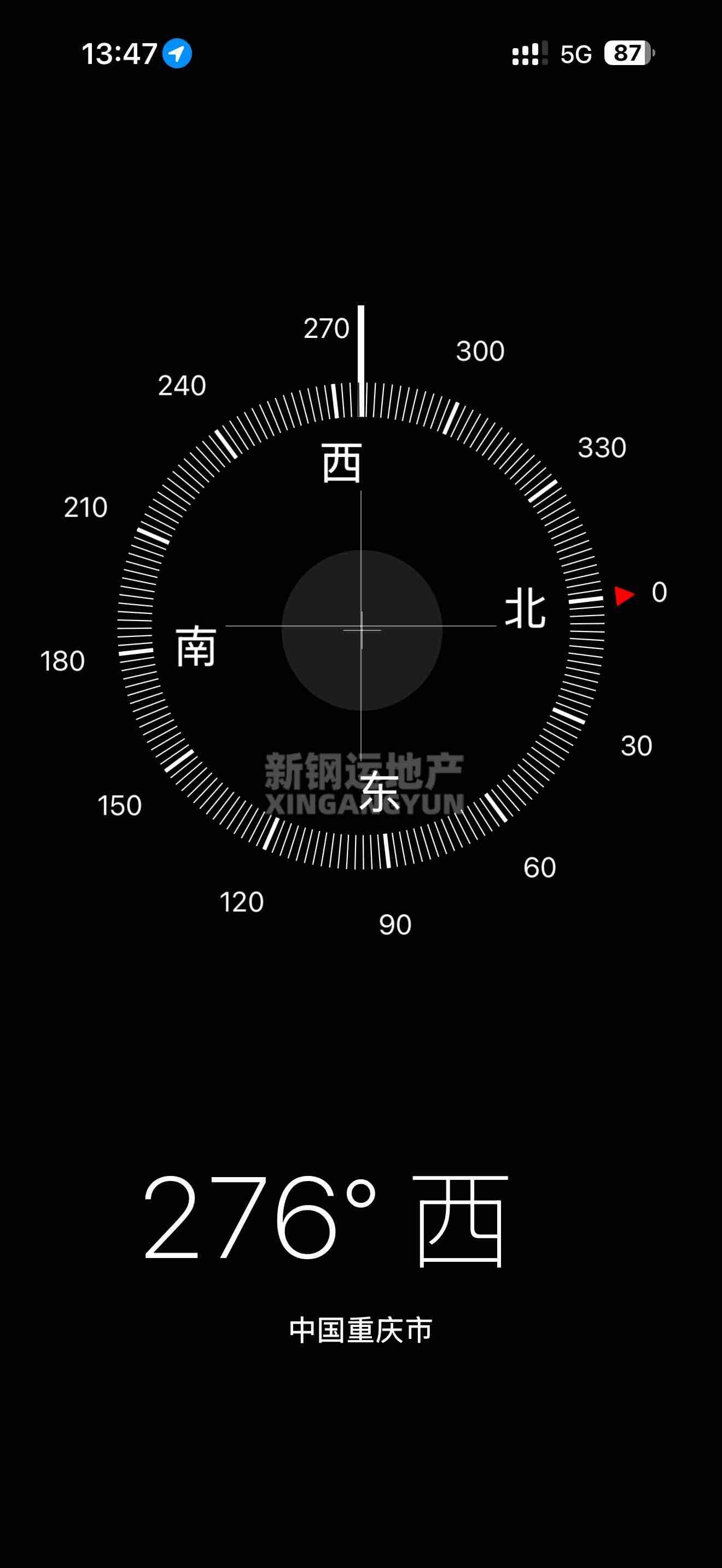Tap the compass dial to lock the bearing
The height and width of the screenshot is (1568, 722).
(x=361, y=629)
